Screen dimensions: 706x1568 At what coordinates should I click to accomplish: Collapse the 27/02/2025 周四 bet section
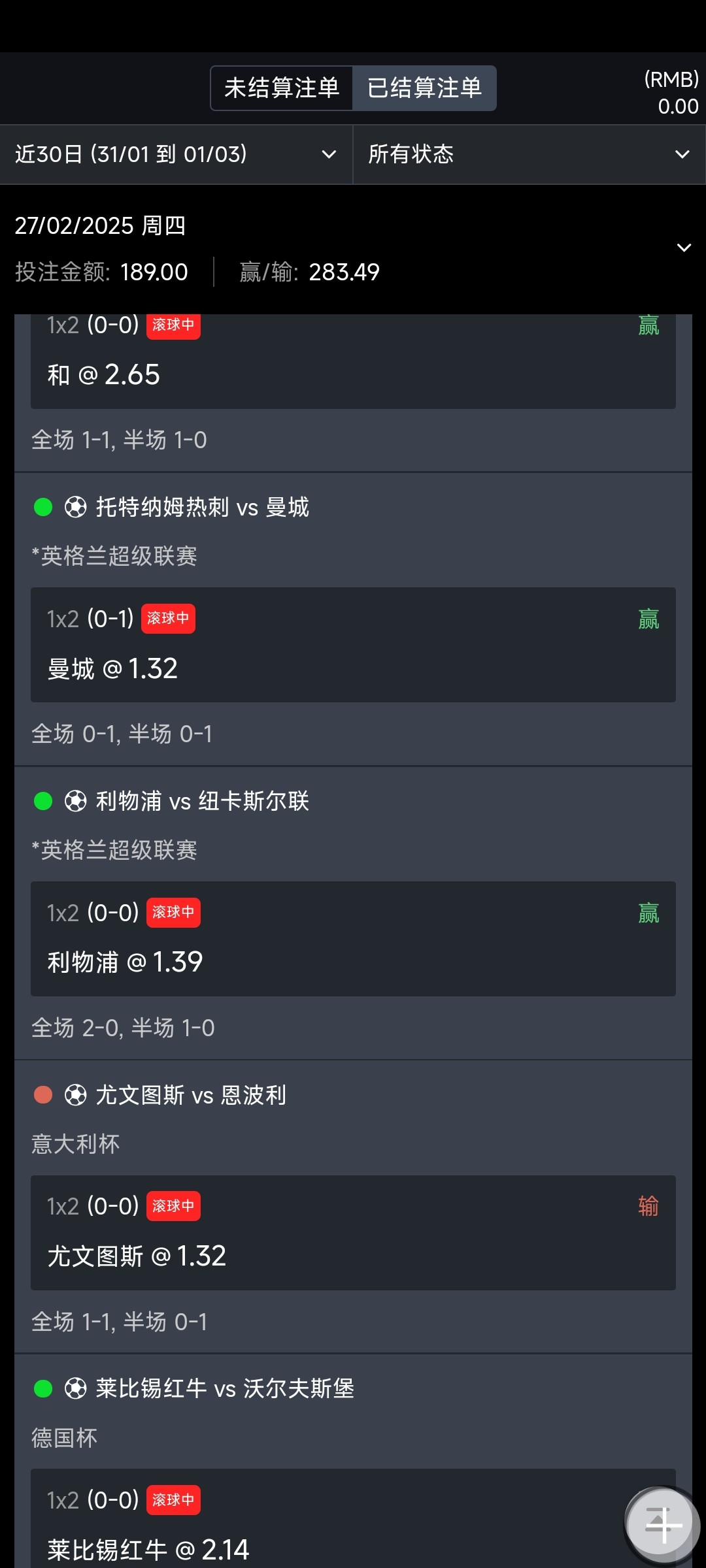pyautogui.click(x=684, y=248)
